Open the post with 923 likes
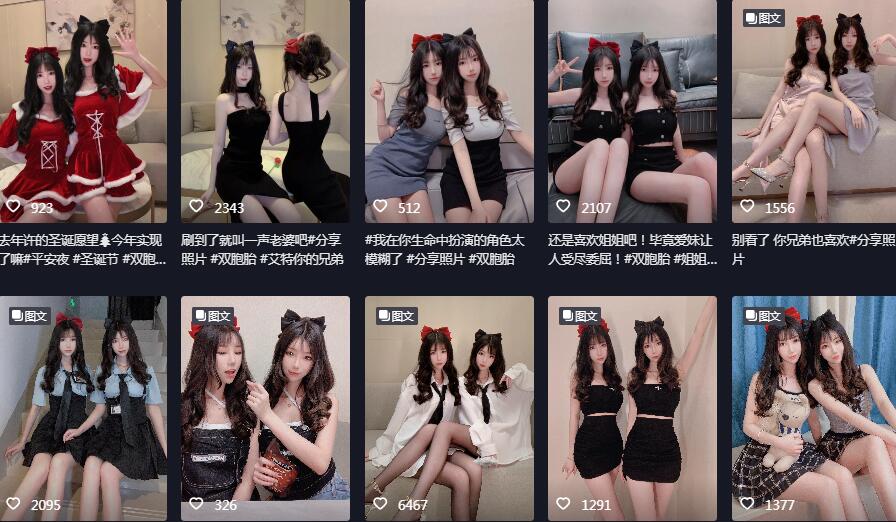The image size is (896, 522). 82,110
